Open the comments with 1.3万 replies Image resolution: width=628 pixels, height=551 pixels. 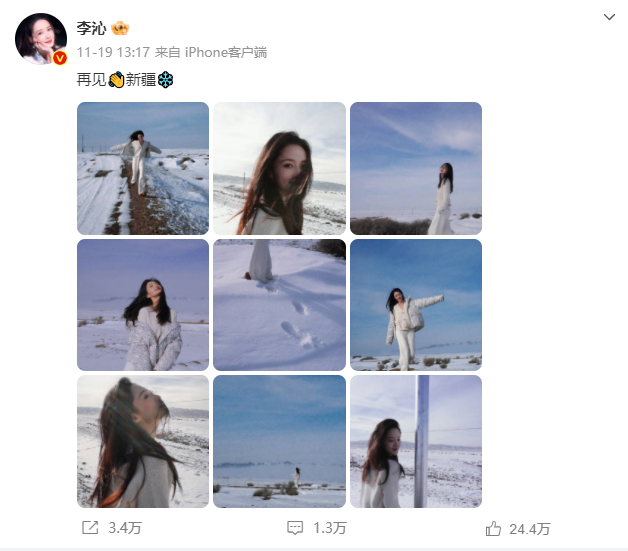(x=318, y=528)
